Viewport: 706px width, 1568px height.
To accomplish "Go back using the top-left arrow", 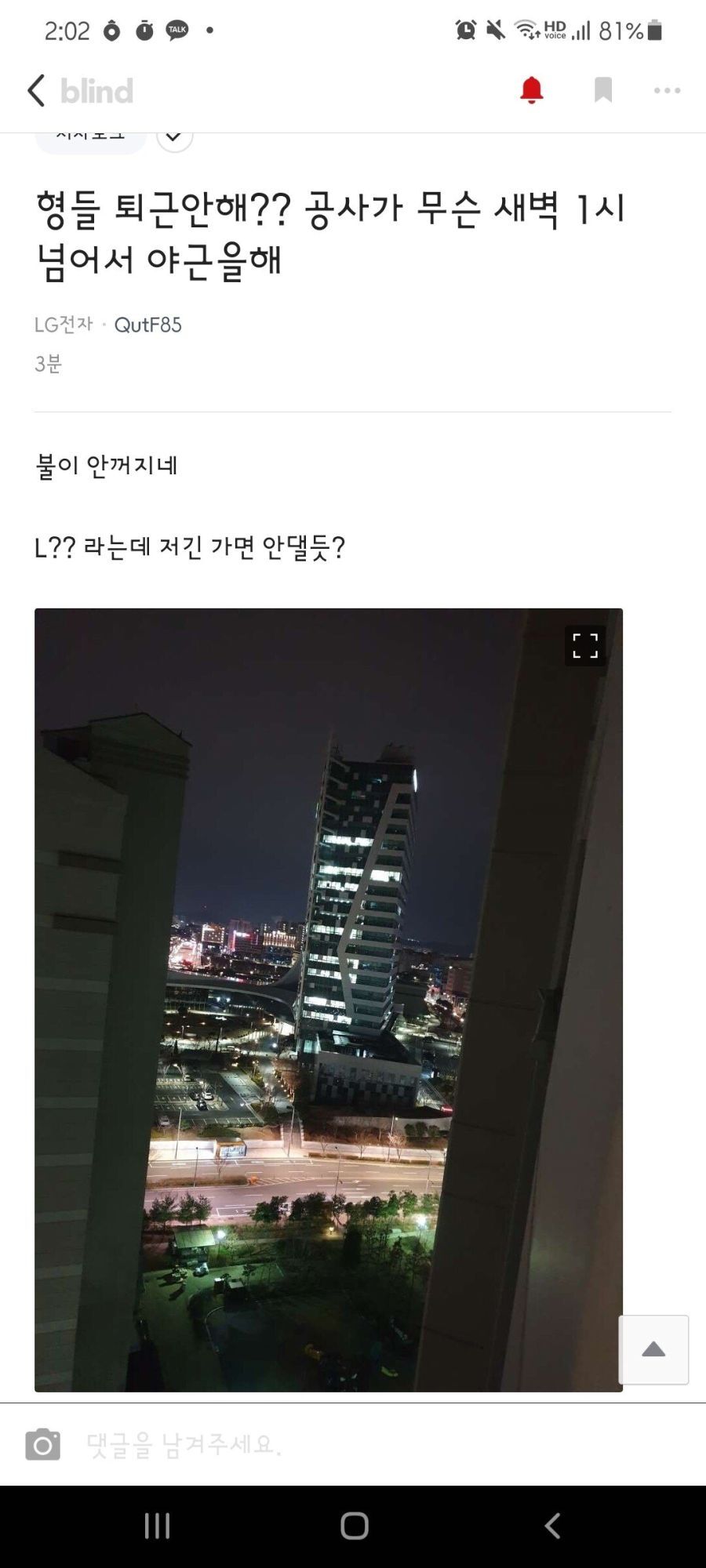I will tap(36, 91).
